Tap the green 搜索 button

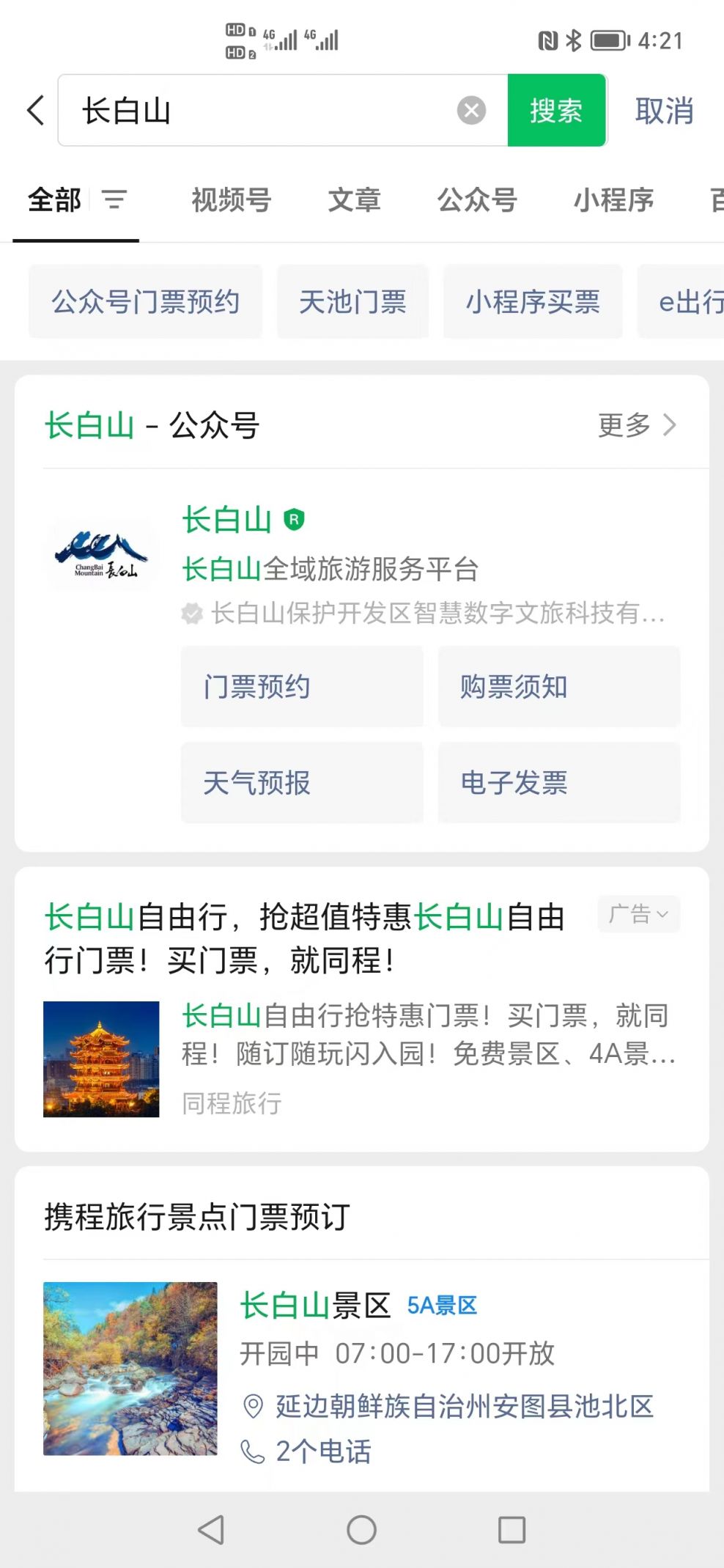tap(556, 111)
